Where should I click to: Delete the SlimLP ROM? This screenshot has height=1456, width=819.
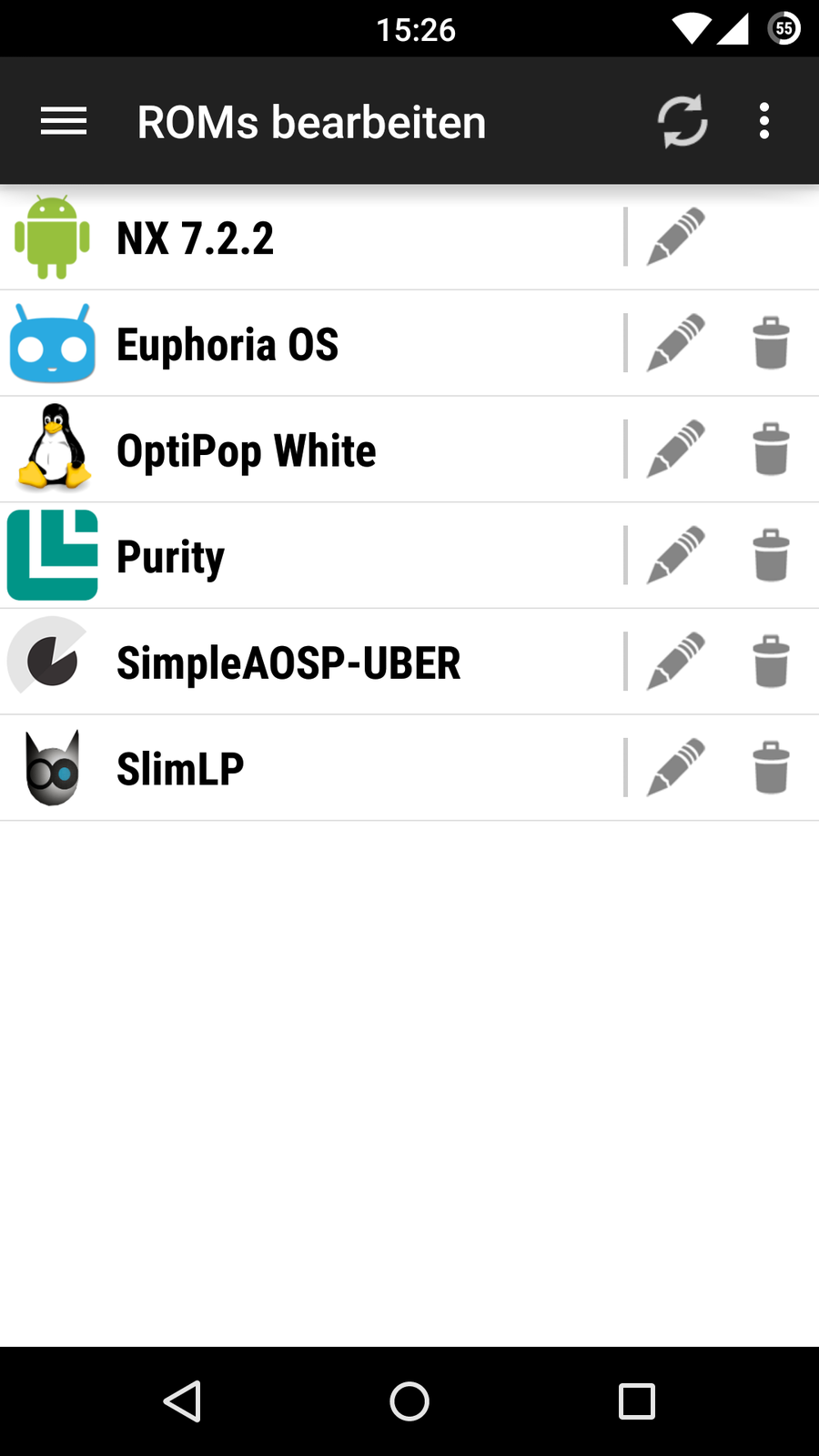[x=771, y=768]
